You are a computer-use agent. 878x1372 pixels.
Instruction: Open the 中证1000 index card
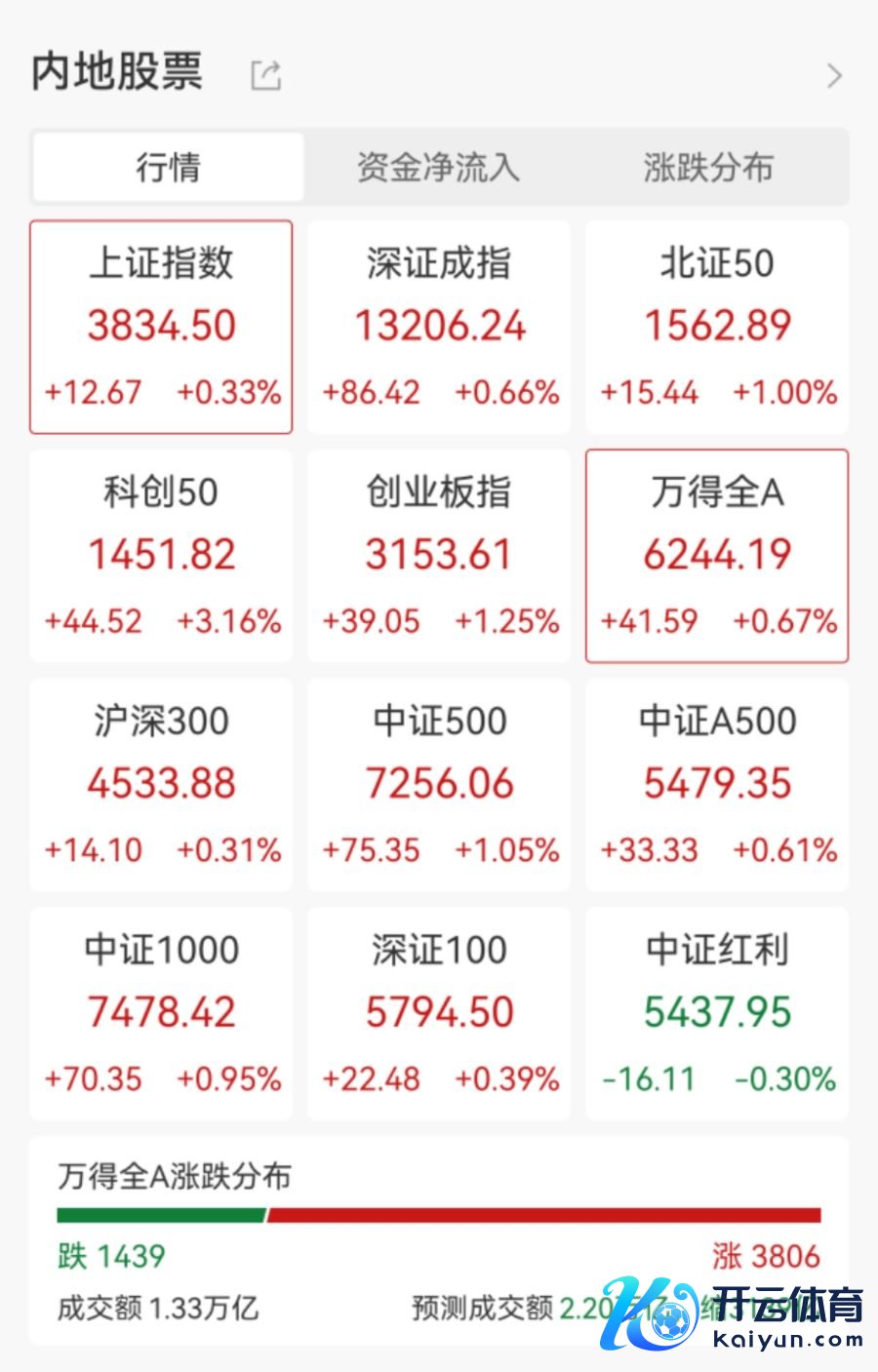(161, 1014)
